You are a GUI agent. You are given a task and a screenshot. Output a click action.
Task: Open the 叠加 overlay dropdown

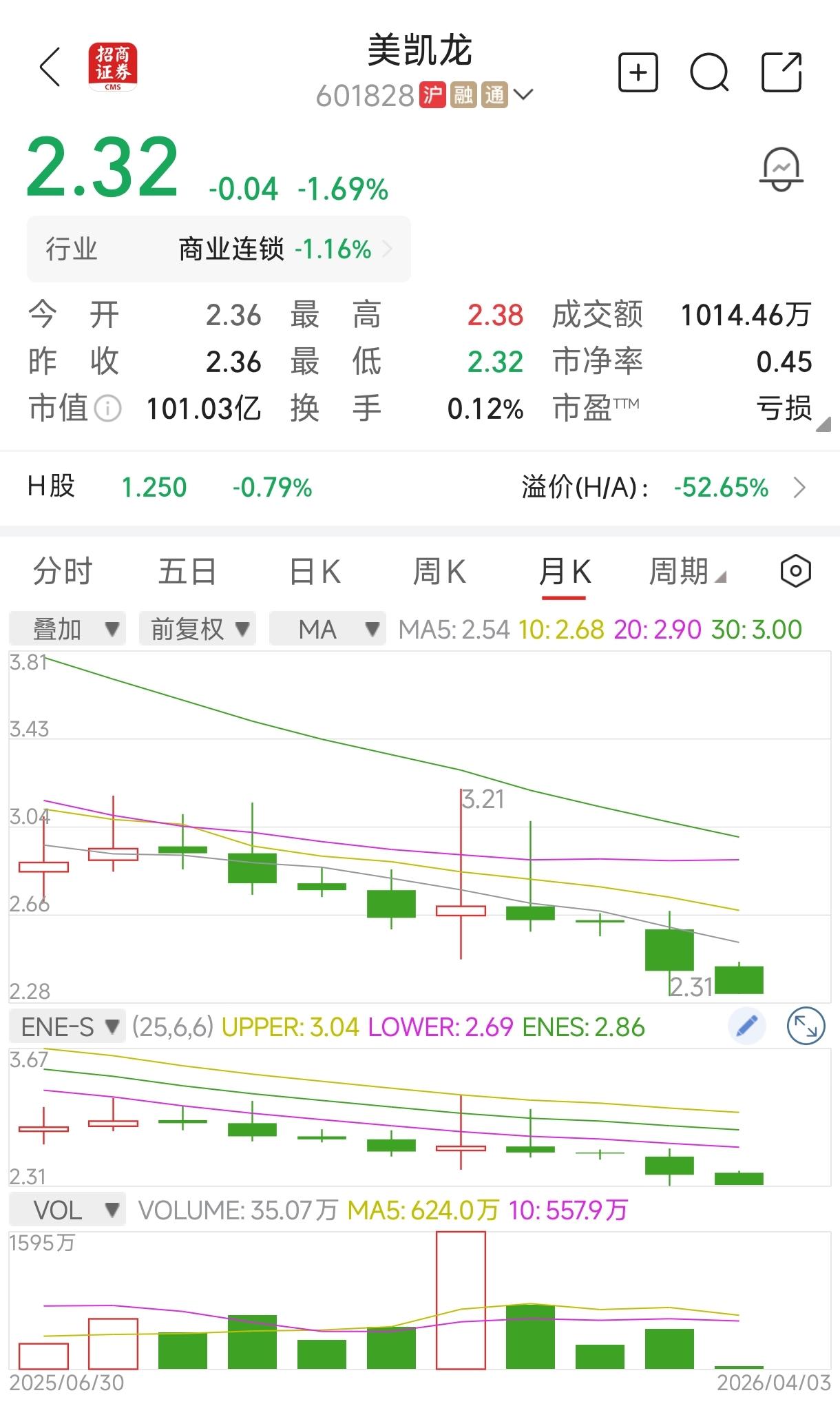[67, 628]
